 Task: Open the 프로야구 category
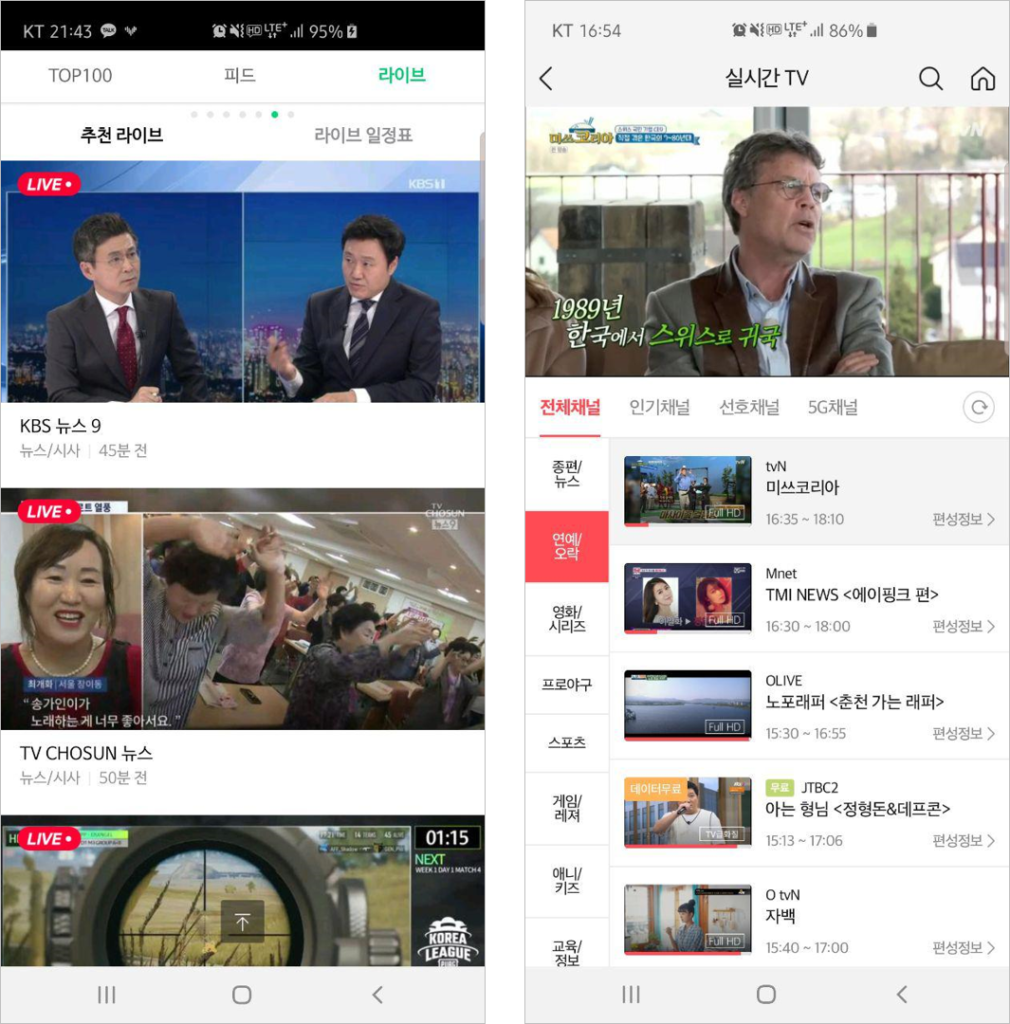[567, 685]
